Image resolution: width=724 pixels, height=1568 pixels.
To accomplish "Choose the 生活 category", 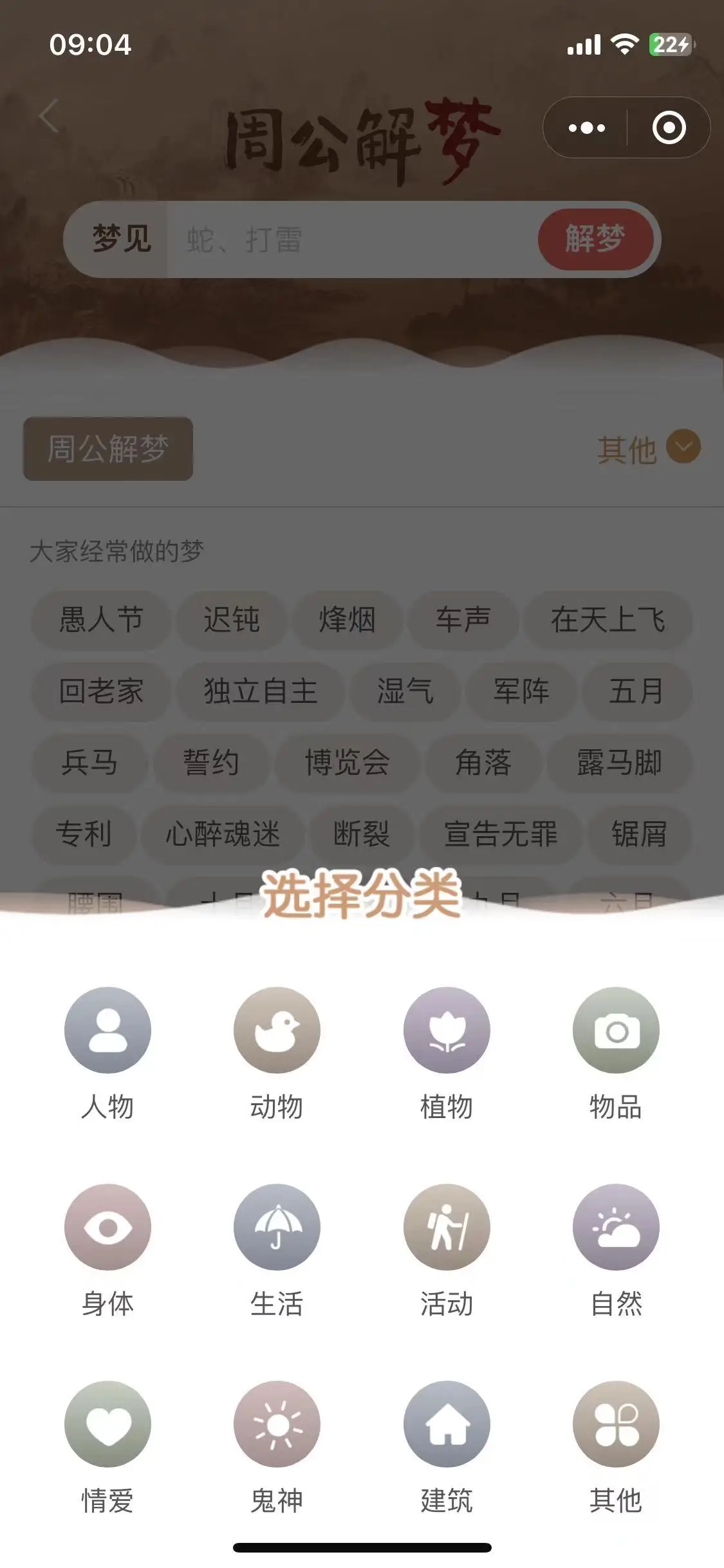I will click(277, 1227).
